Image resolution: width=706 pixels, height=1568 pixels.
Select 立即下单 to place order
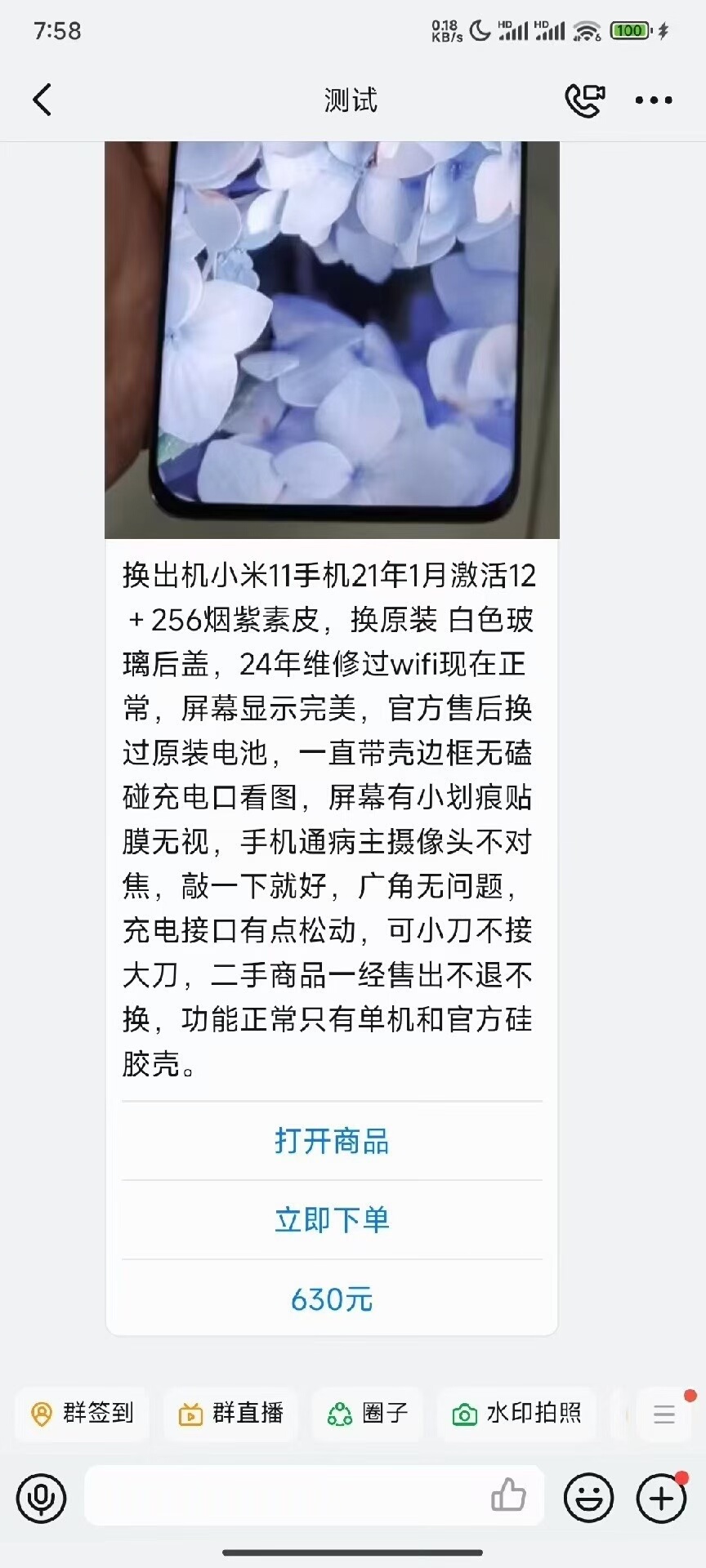332,1220
